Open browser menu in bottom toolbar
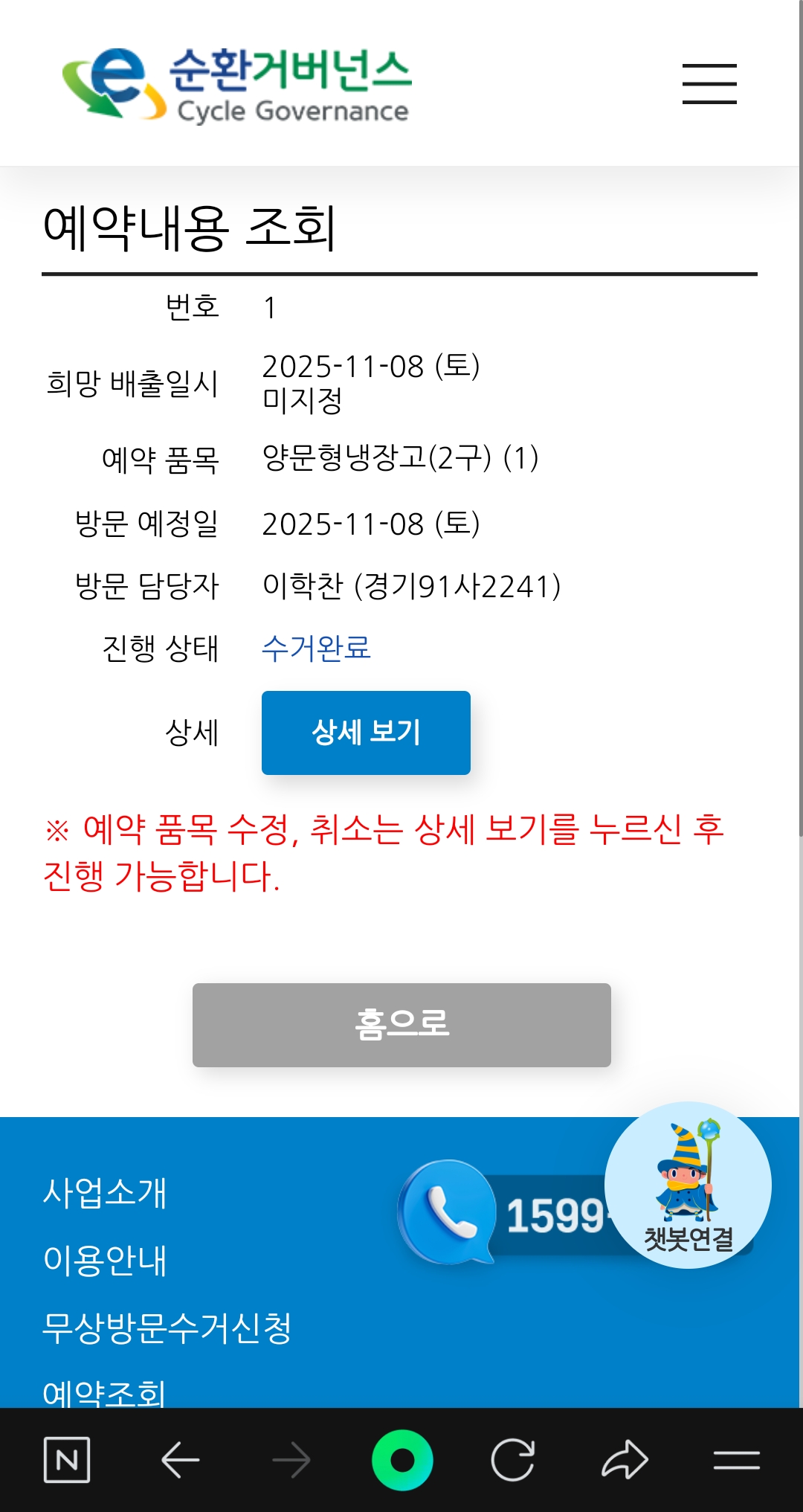 point(736,1460)
